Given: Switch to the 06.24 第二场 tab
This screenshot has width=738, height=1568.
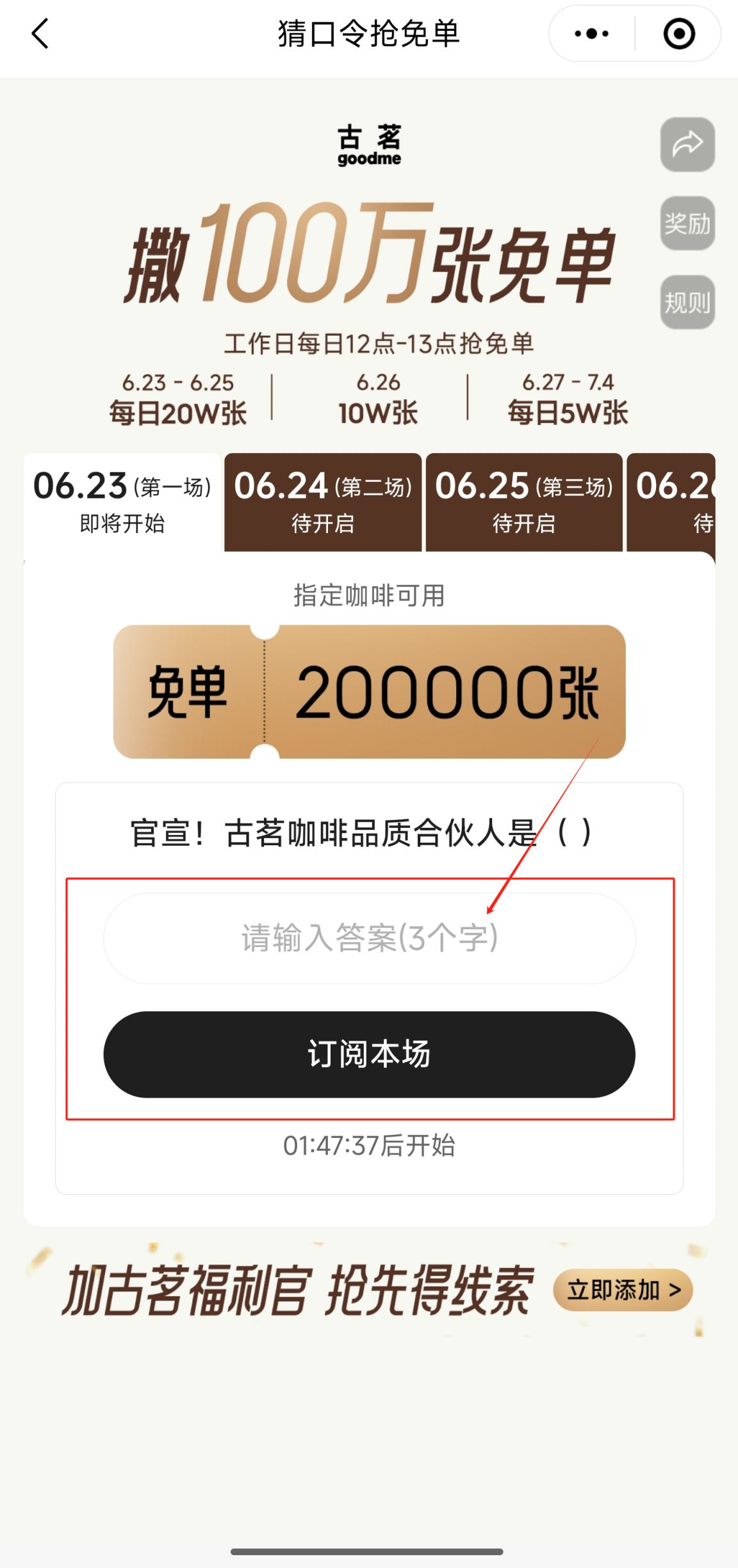Looking at the screenshot, I should pyautogui.click(x=323, y=502).
